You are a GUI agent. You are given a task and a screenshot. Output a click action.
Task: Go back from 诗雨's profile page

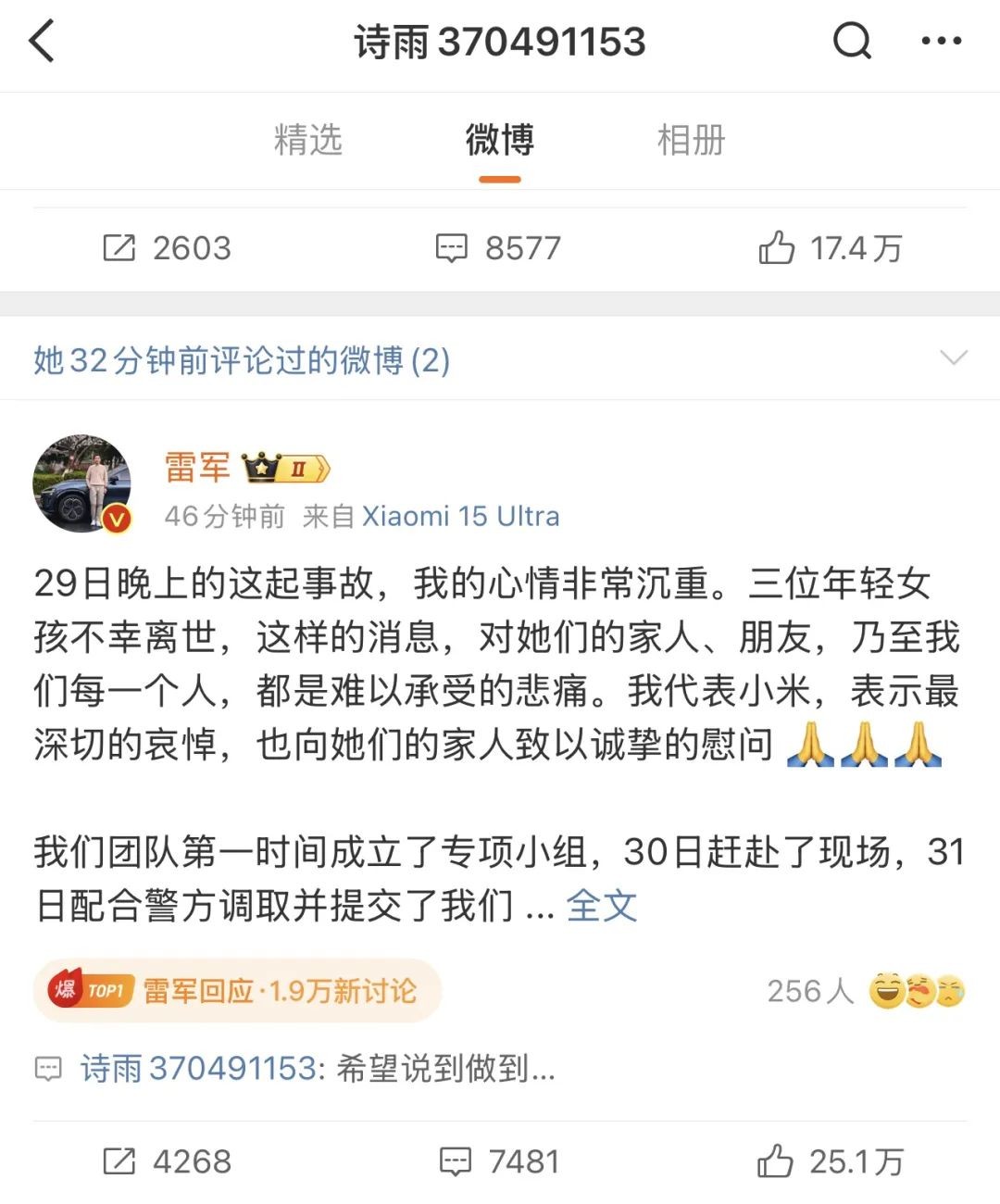pyautogui.click(x=43, y=42)
